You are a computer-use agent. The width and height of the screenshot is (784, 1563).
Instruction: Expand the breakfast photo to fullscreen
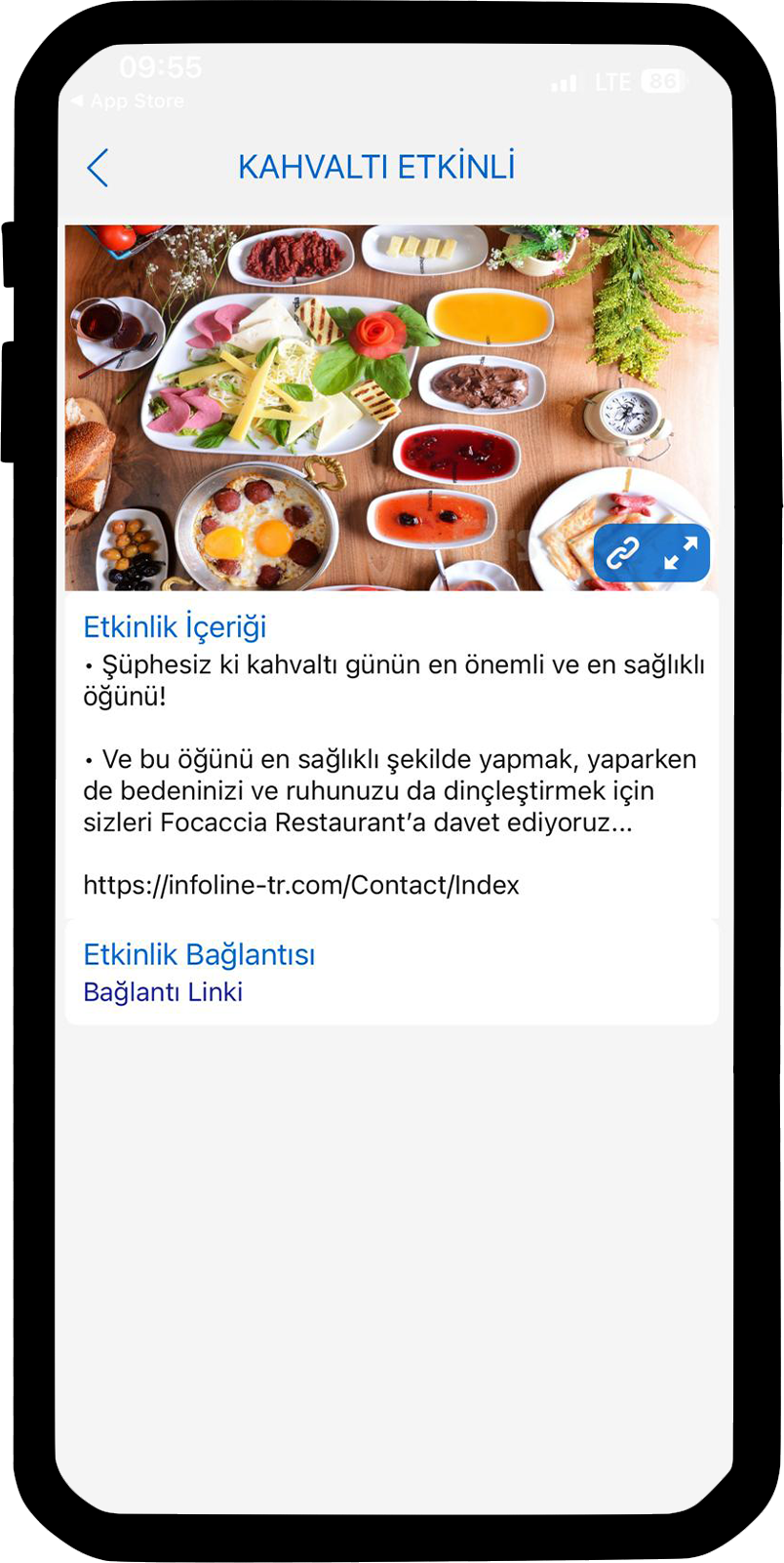point(681,553)
